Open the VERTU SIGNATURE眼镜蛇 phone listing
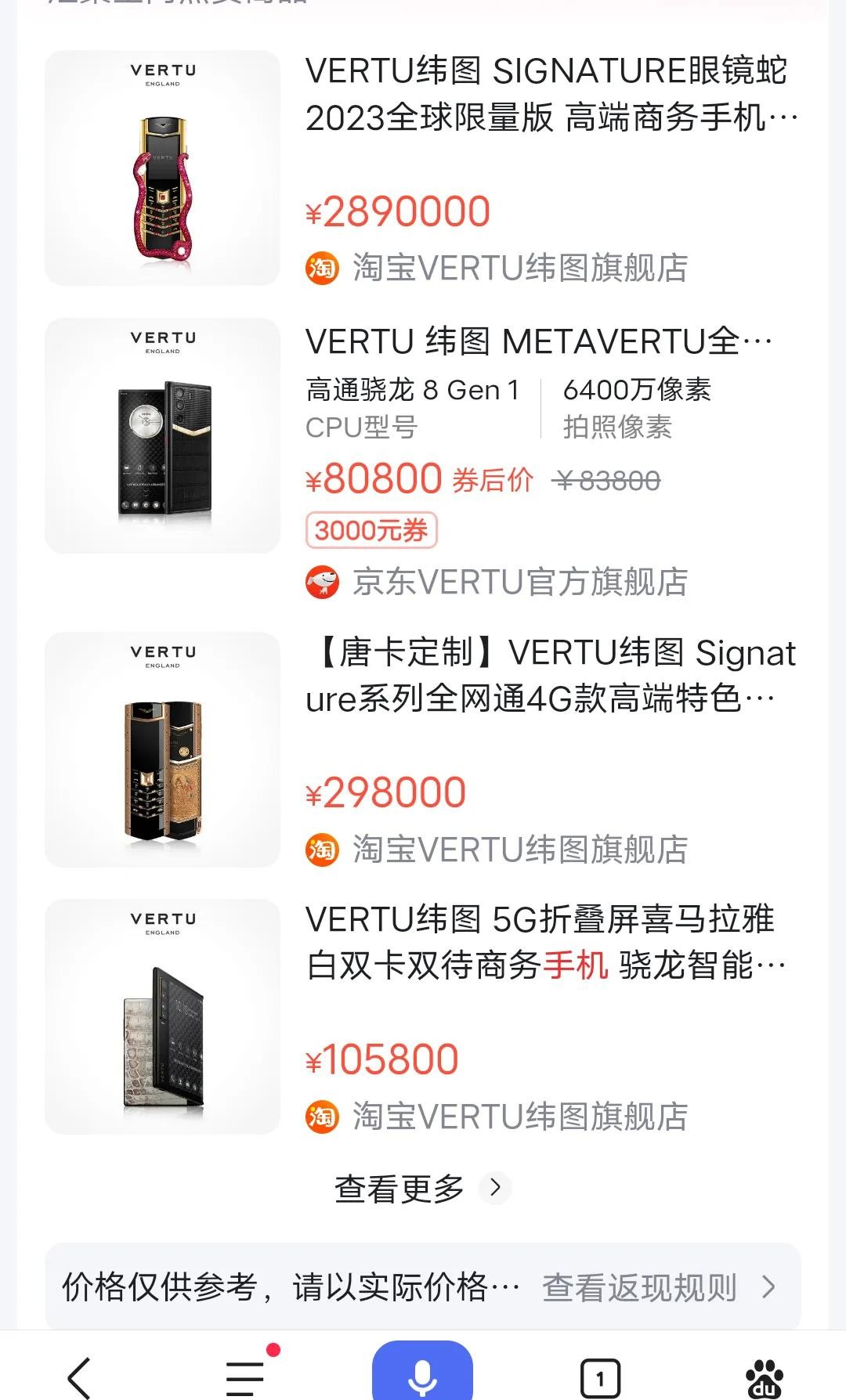This screenshot has width=846, height=1400. (545, 95)
